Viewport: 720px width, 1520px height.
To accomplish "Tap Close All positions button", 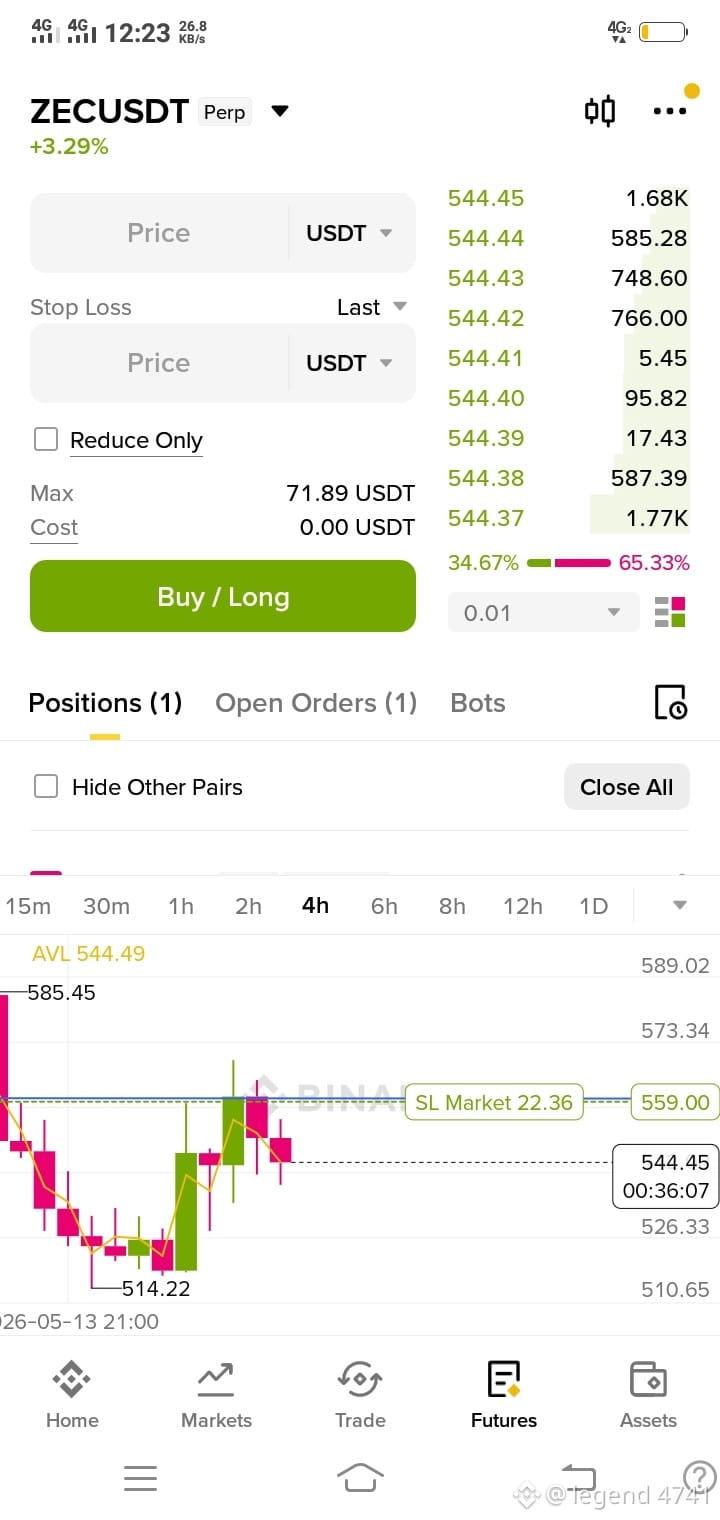I will 627,787.
